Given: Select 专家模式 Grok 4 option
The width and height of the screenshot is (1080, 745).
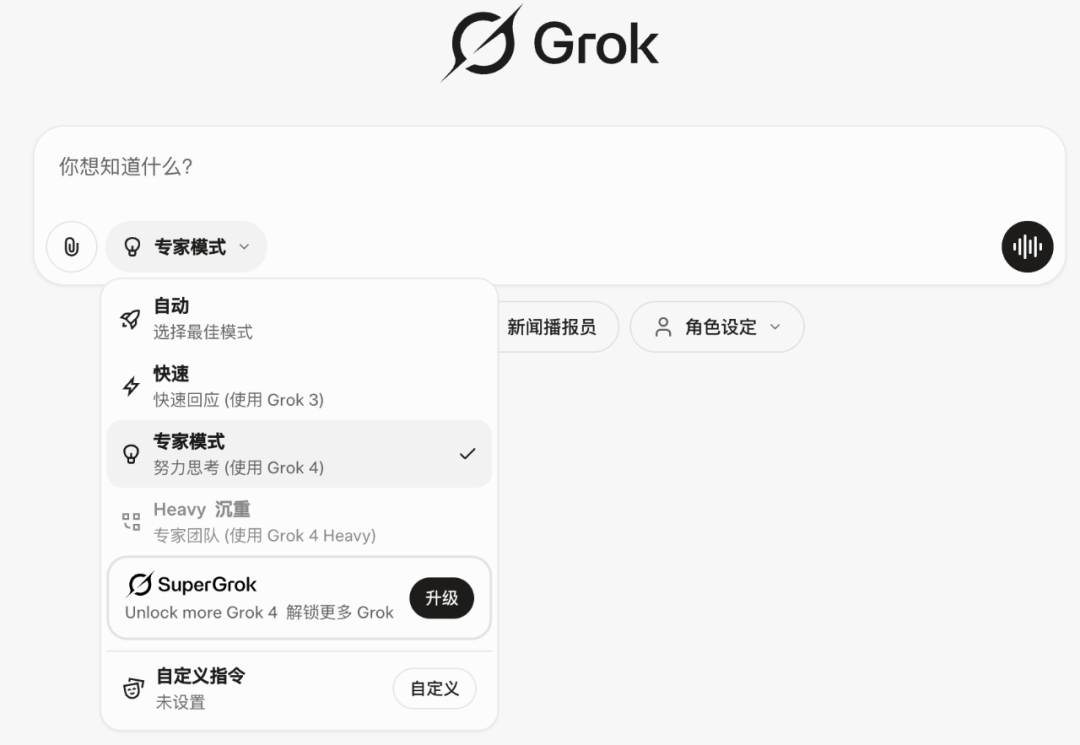Looking at the screenshot, I should click(x=299, y=454).
